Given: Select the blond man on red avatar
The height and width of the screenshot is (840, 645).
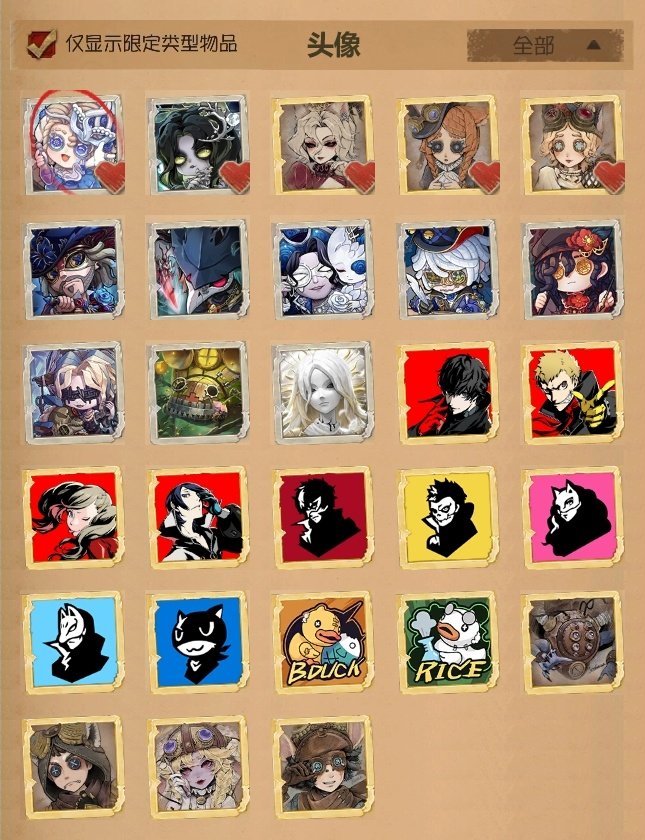Looking at the screenshot, I should [572, 392].
